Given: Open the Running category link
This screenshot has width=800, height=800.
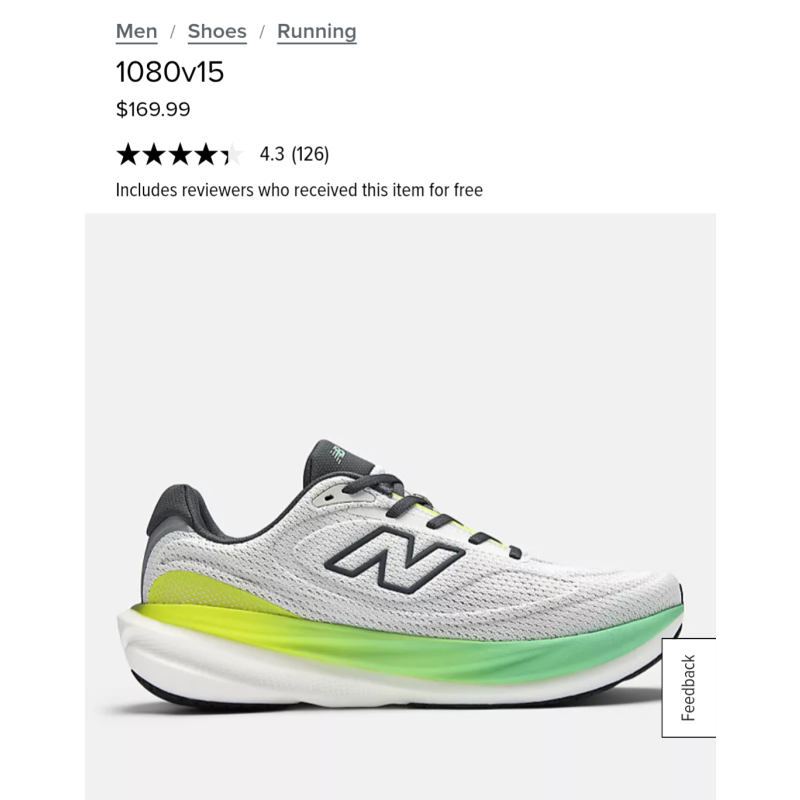Looking at the screenshot, I should click(316, 32).
